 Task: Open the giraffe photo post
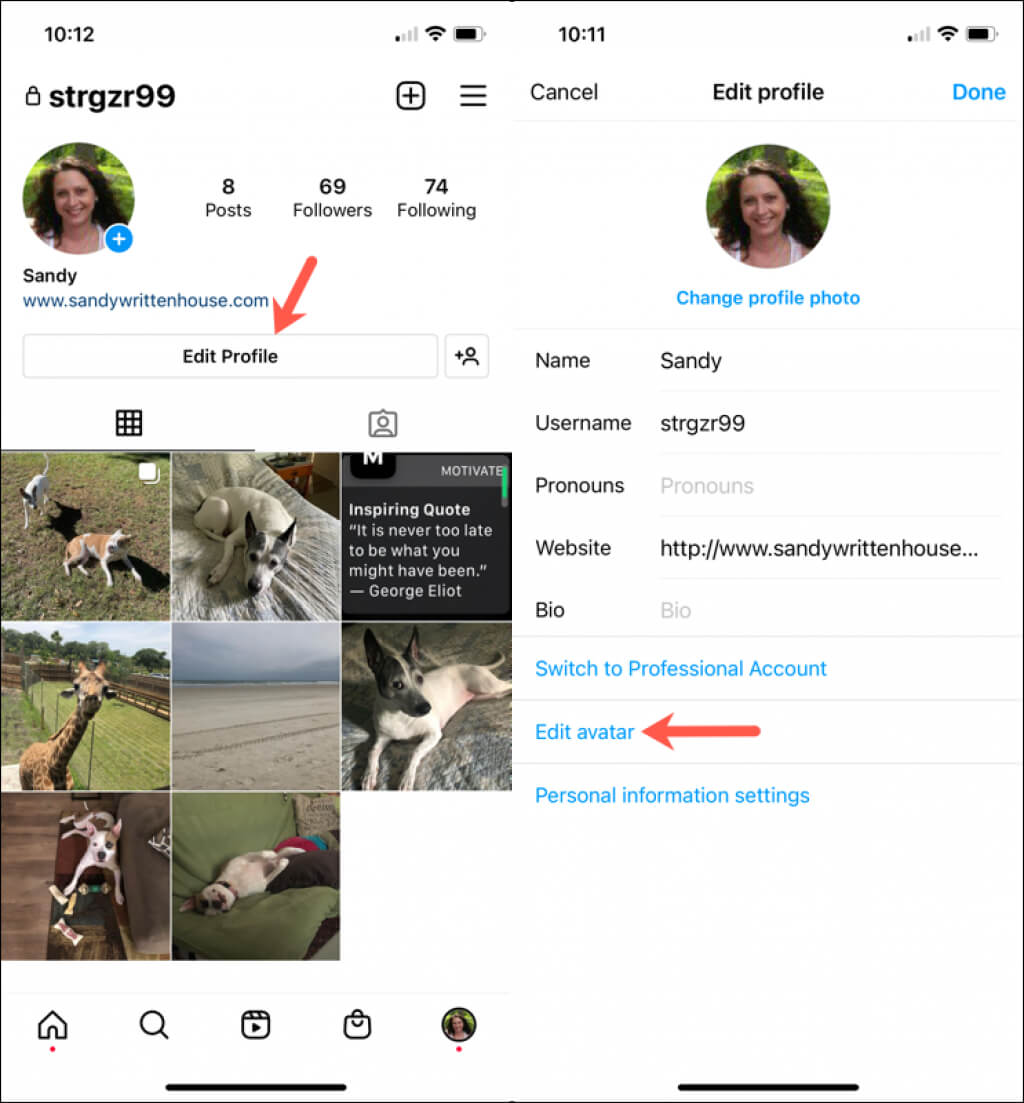pyautogui.click(x=86, y=706)
